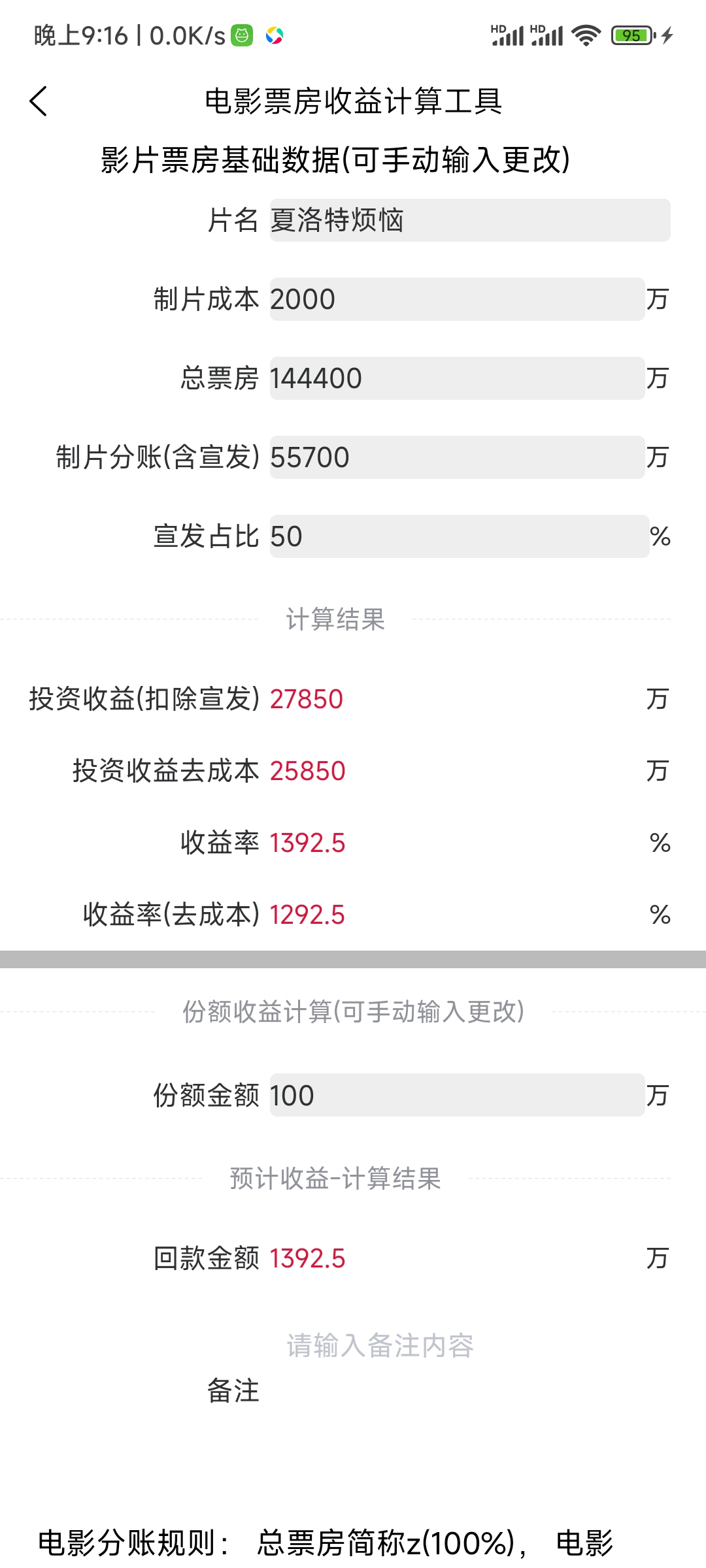This screenshot has height=1568, width=706.
Task: Edit the 份额金额 field showing 100
Action: tap(457, 1095)
